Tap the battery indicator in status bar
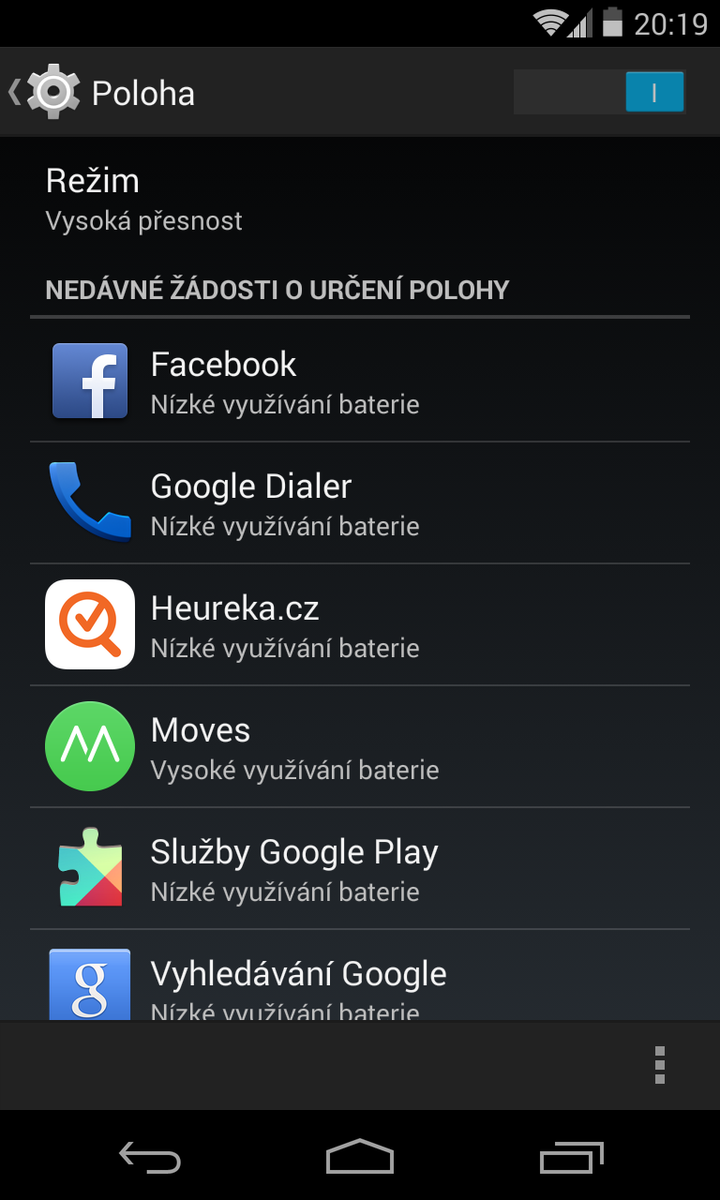 613,22
